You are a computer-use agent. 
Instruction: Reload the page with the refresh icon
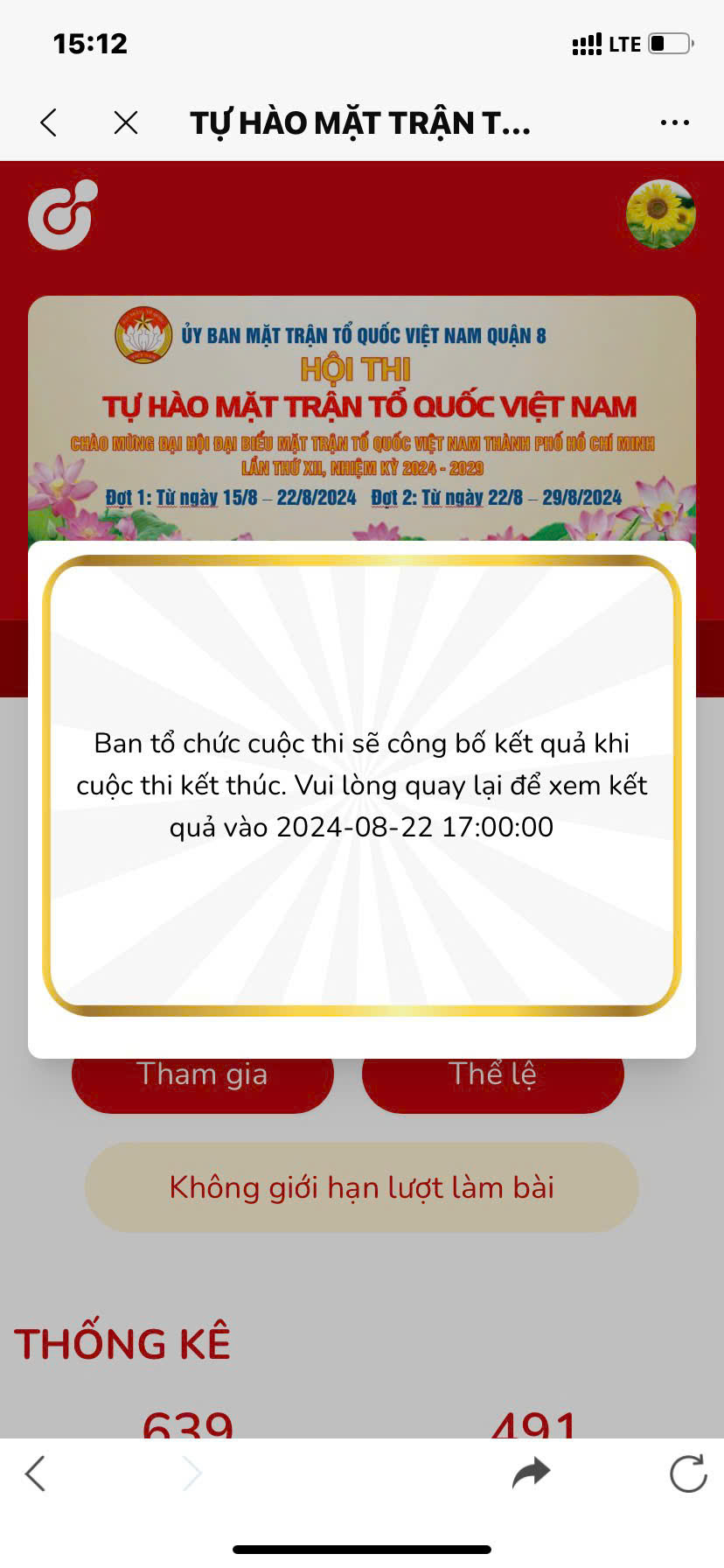(x=688, y=1473)
